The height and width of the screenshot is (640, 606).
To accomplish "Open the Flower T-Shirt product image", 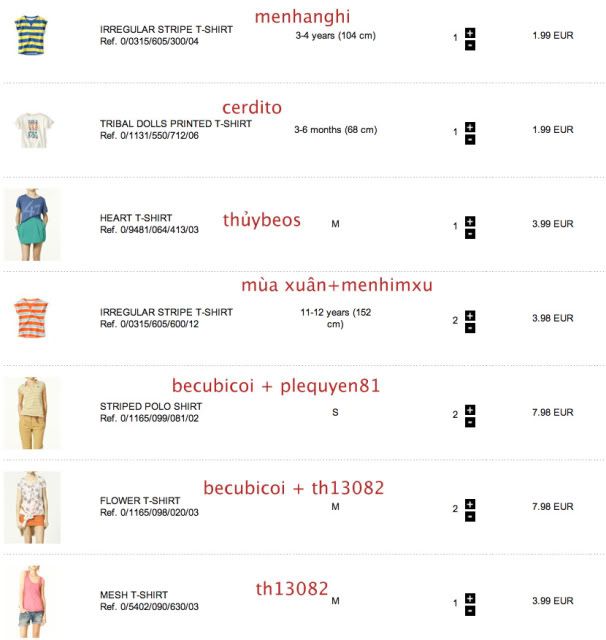I will (x=32, y=507).
